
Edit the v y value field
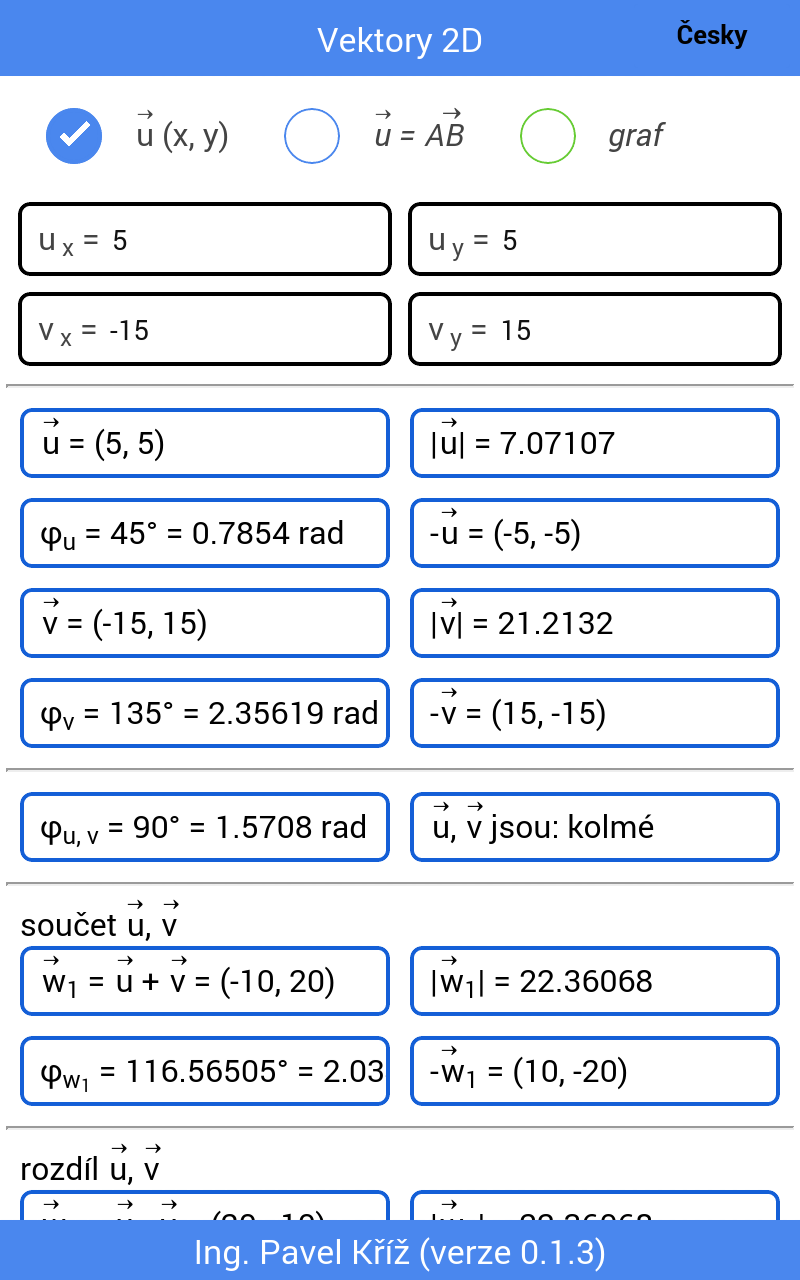point(594,330)
